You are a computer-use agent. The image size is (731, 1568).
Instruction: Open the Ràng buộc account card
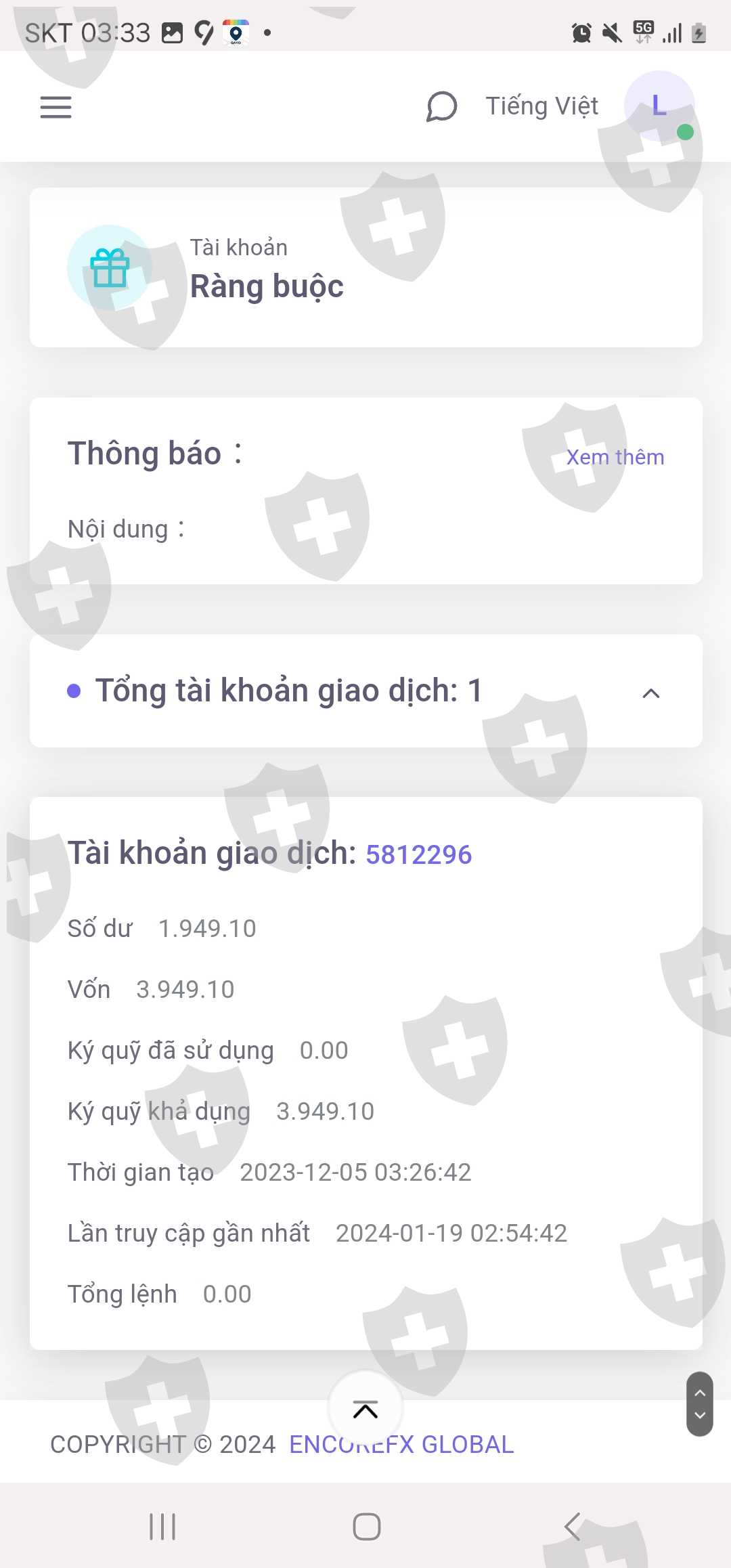[366, 267]
